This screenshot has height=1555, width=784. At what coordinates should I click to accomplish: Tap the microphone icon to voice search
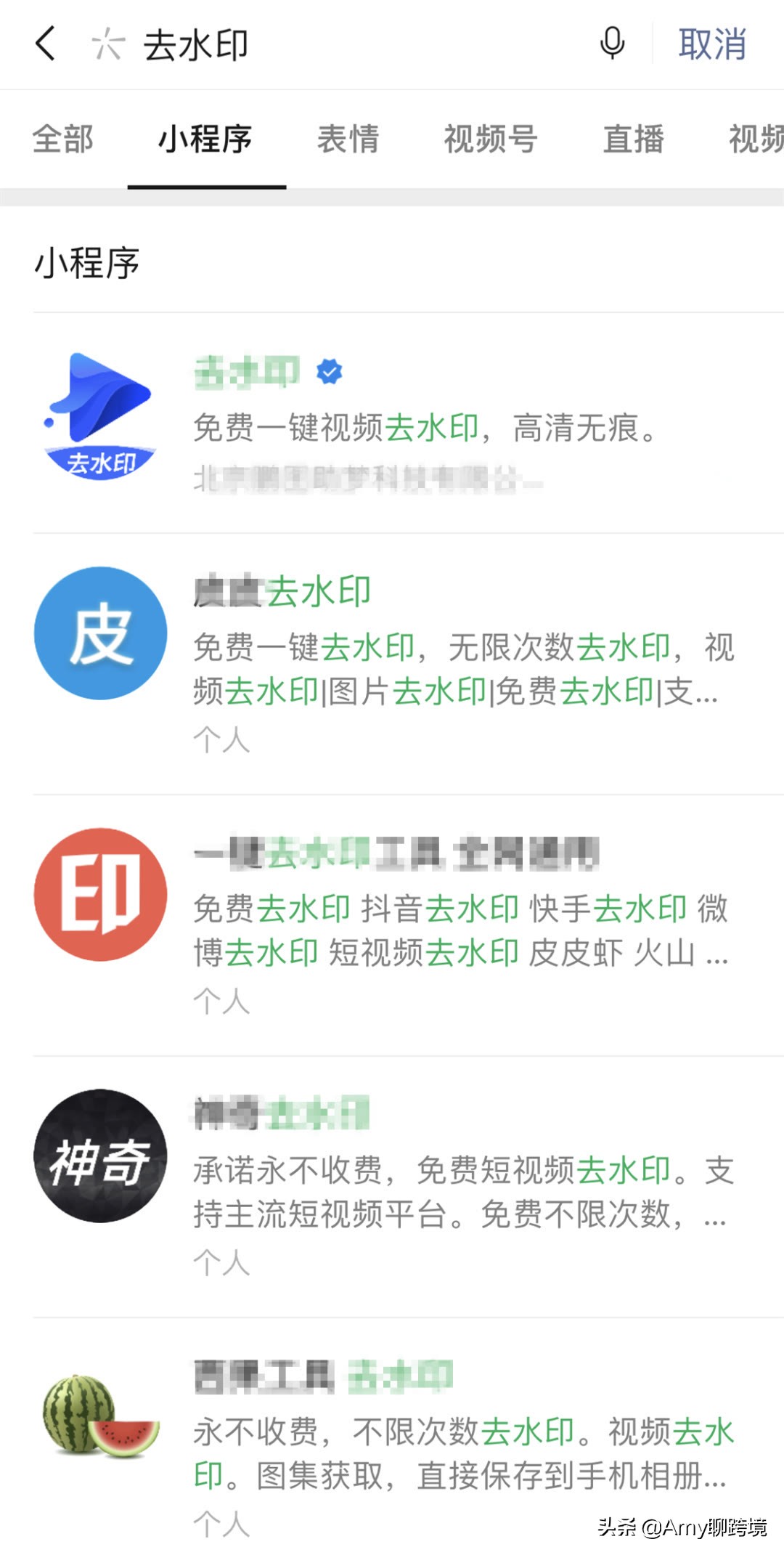coord(612,44)
